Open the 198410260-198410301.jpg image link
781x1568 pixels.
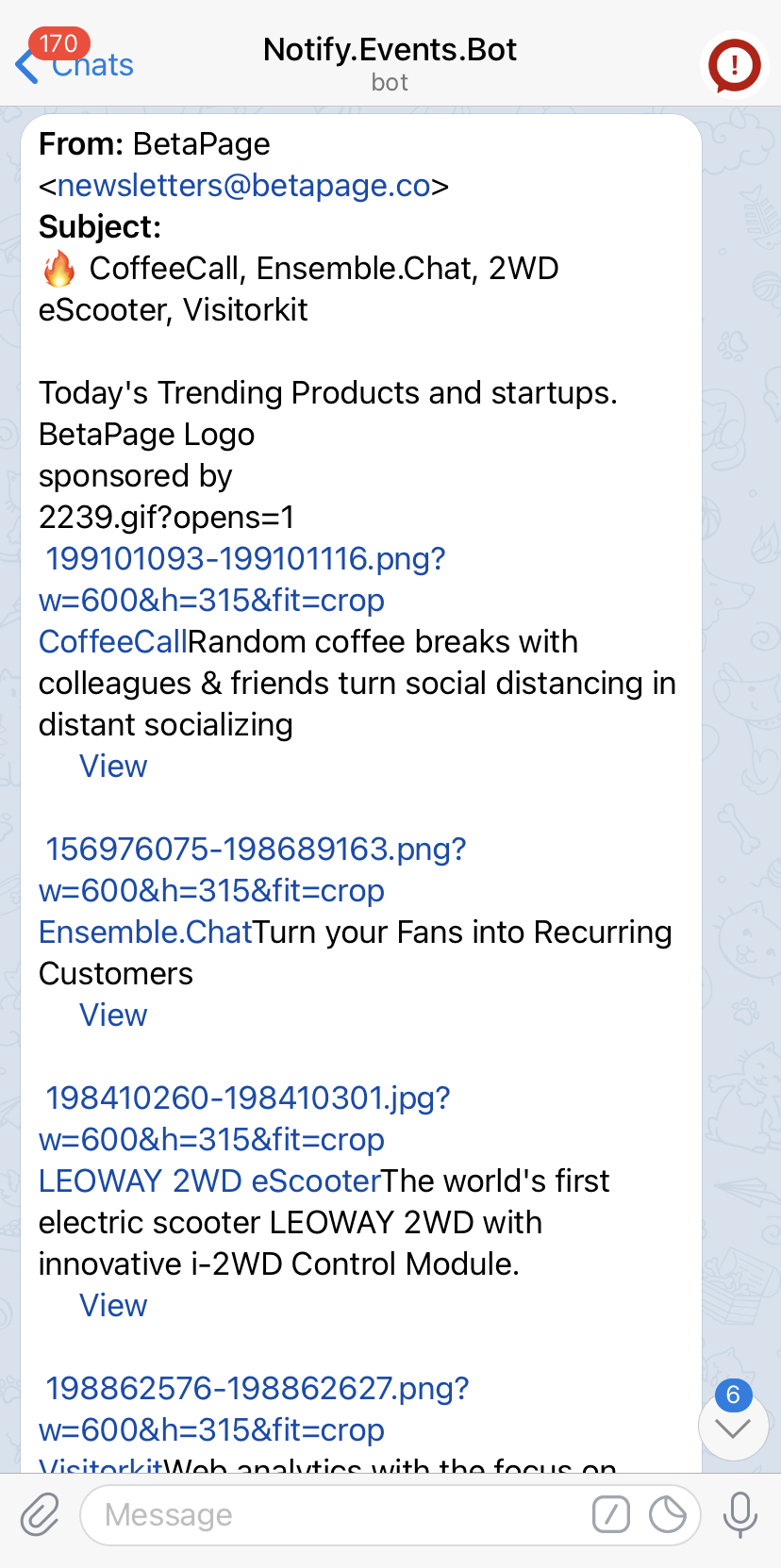pyautogui.click(x=247, y=1098)
